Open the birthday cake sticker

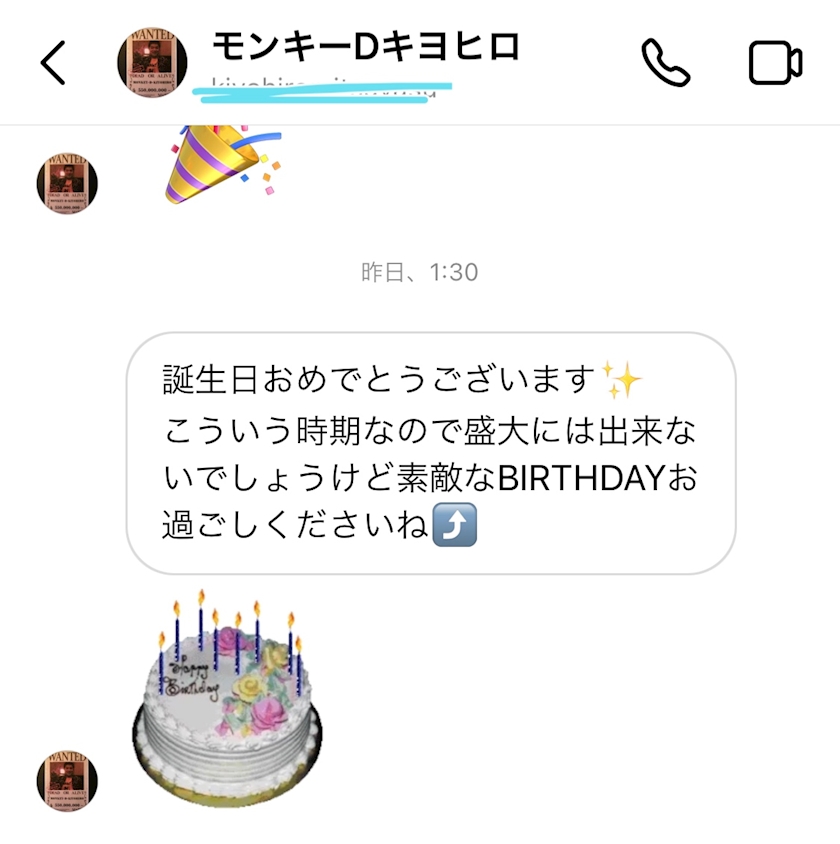point(228,691)
